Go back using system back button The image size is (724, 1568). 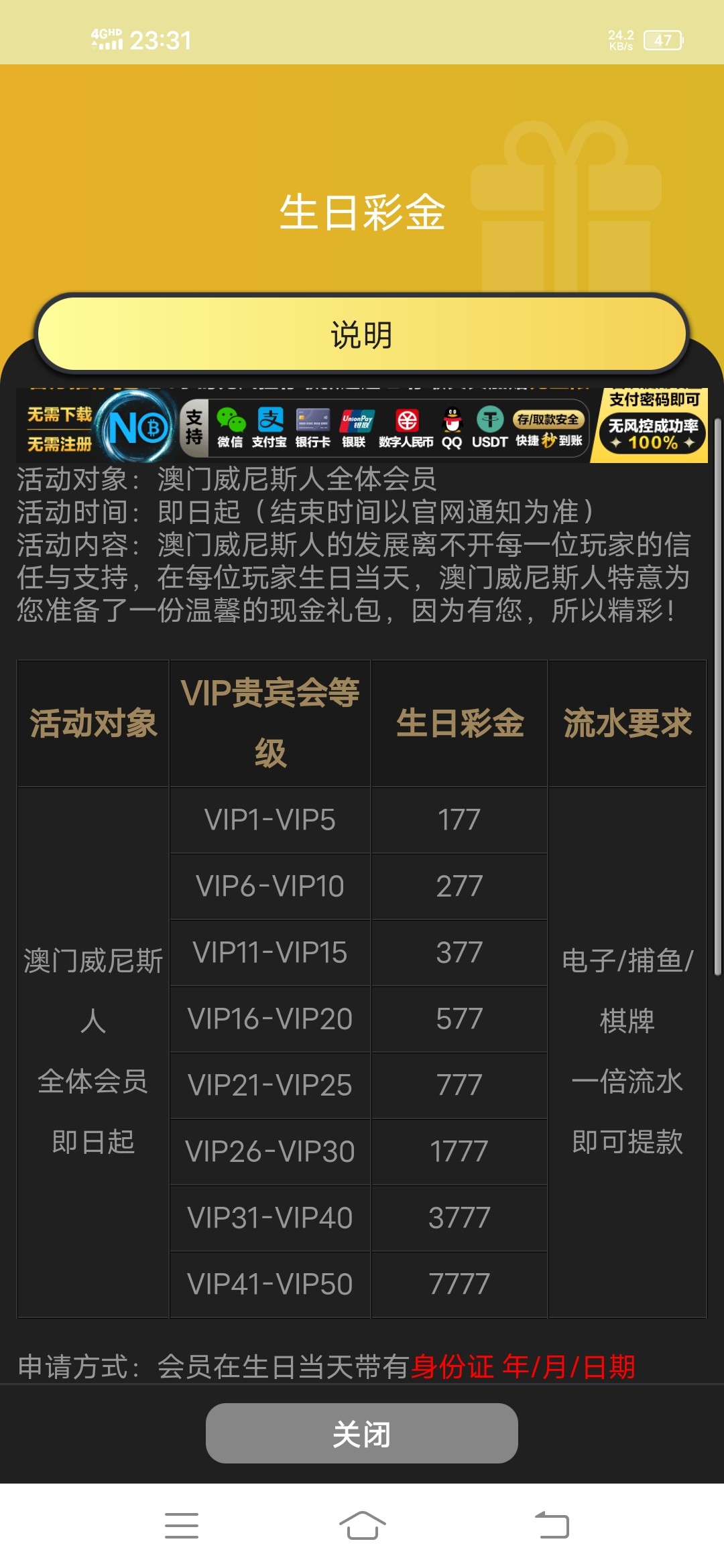coord(552,1526)
